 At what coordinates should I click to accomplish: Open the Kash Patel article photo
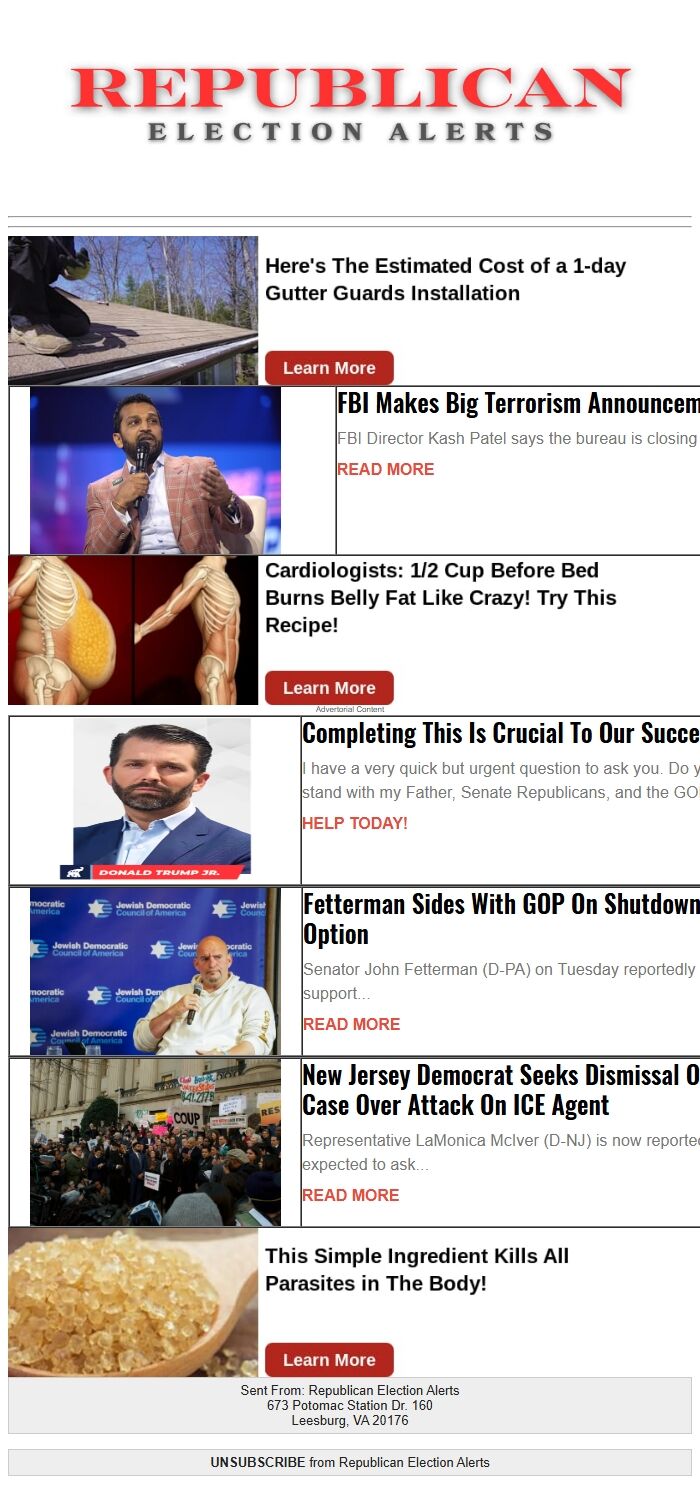tap(155, 471)
